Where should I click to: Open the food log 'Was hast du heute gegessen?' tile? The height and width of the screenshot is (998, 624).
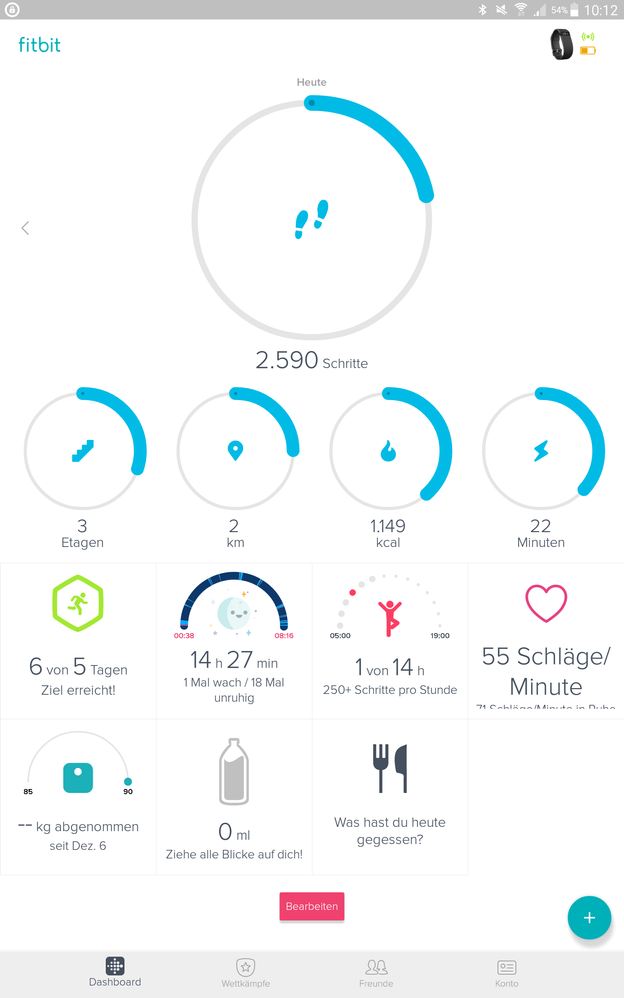click(390, 797)
